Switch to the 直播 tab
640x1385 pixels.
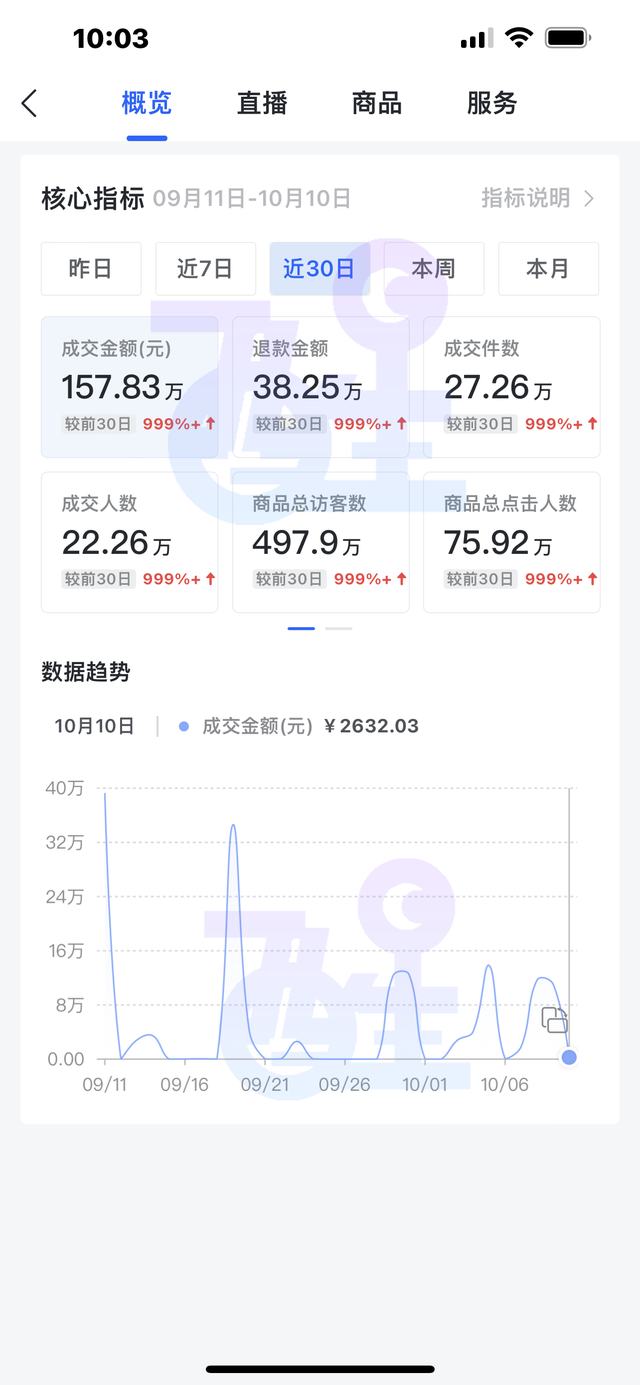262,102
